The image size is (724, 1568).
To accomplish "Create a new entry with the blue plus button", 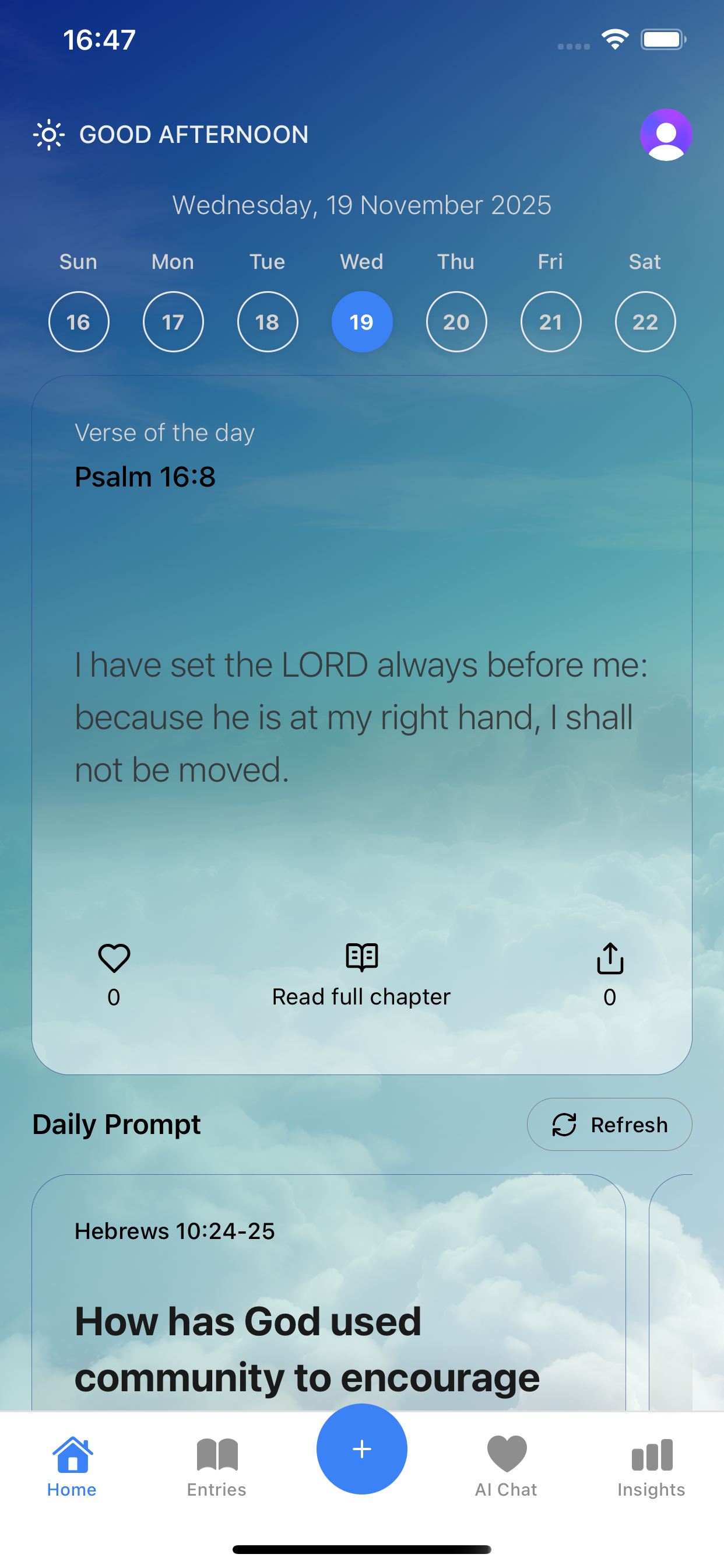I will 361,1450.
